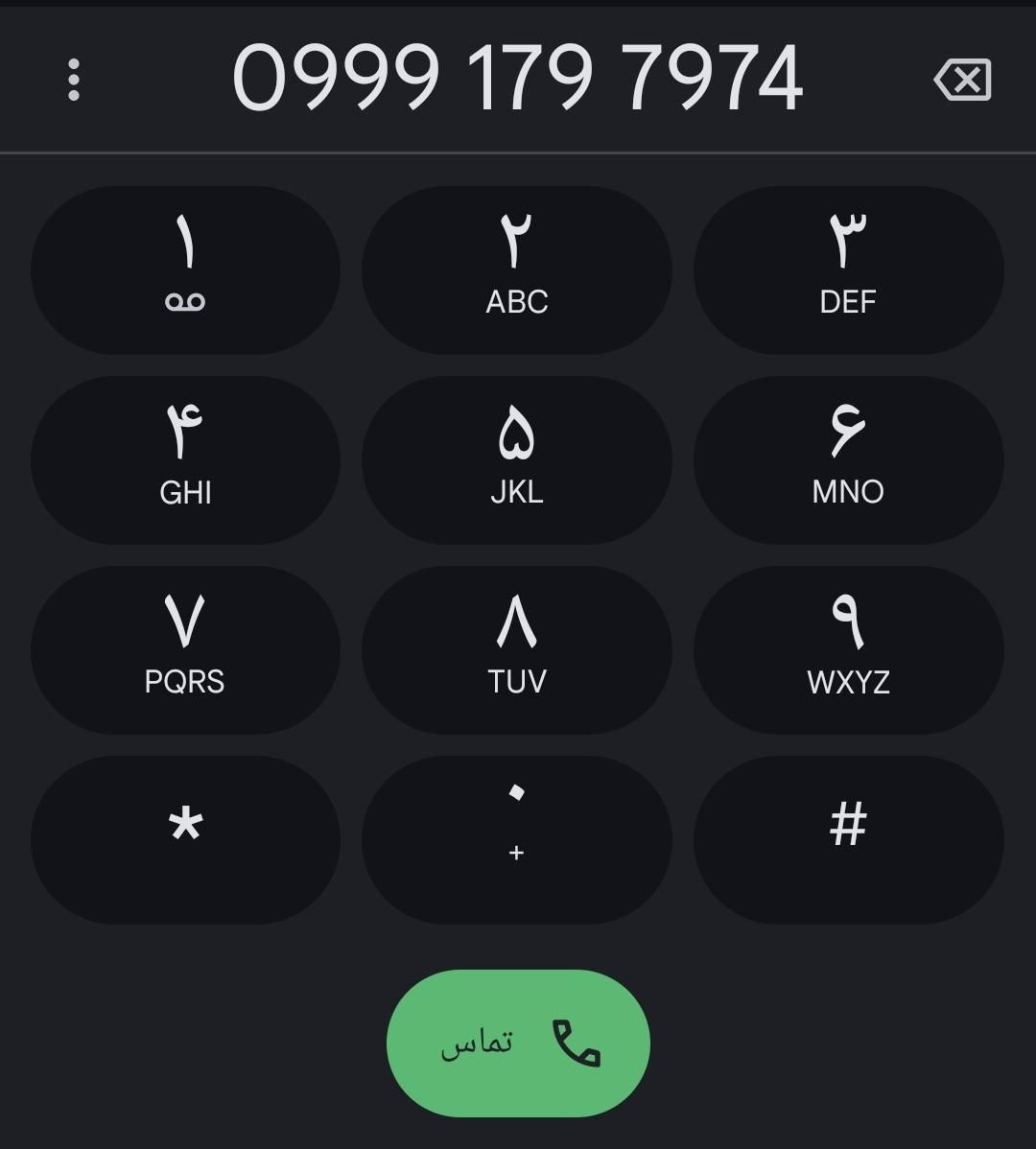
Task: Enter digit 7 using PQRS key
Action: [185, 650]
